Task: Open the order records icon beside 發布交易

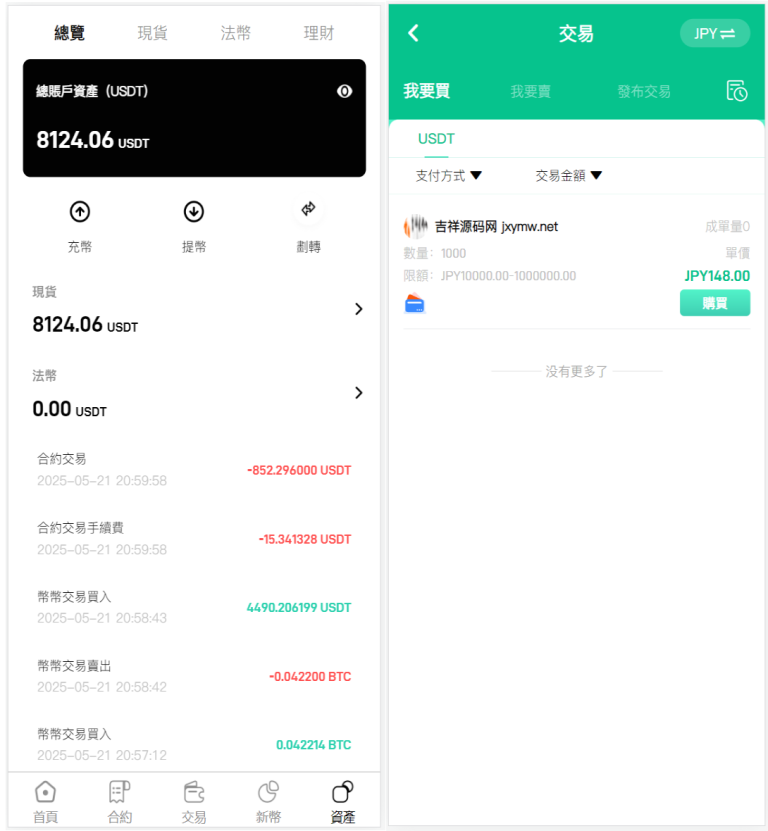Action: click(737, 90)
